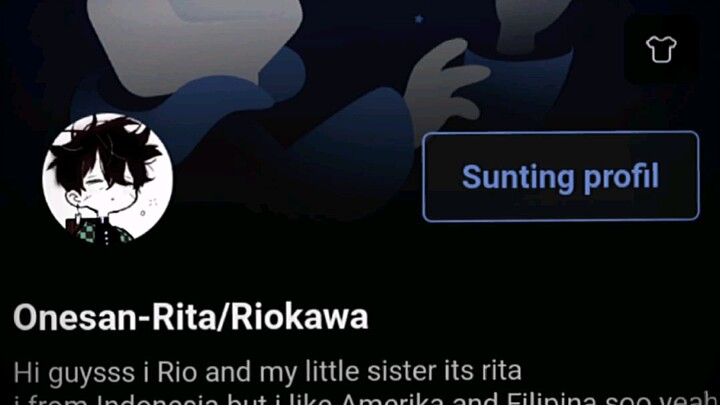Tap the Sunting profil button
The width and height of the screenshot is (720, 405).
[x=560, y=177]
